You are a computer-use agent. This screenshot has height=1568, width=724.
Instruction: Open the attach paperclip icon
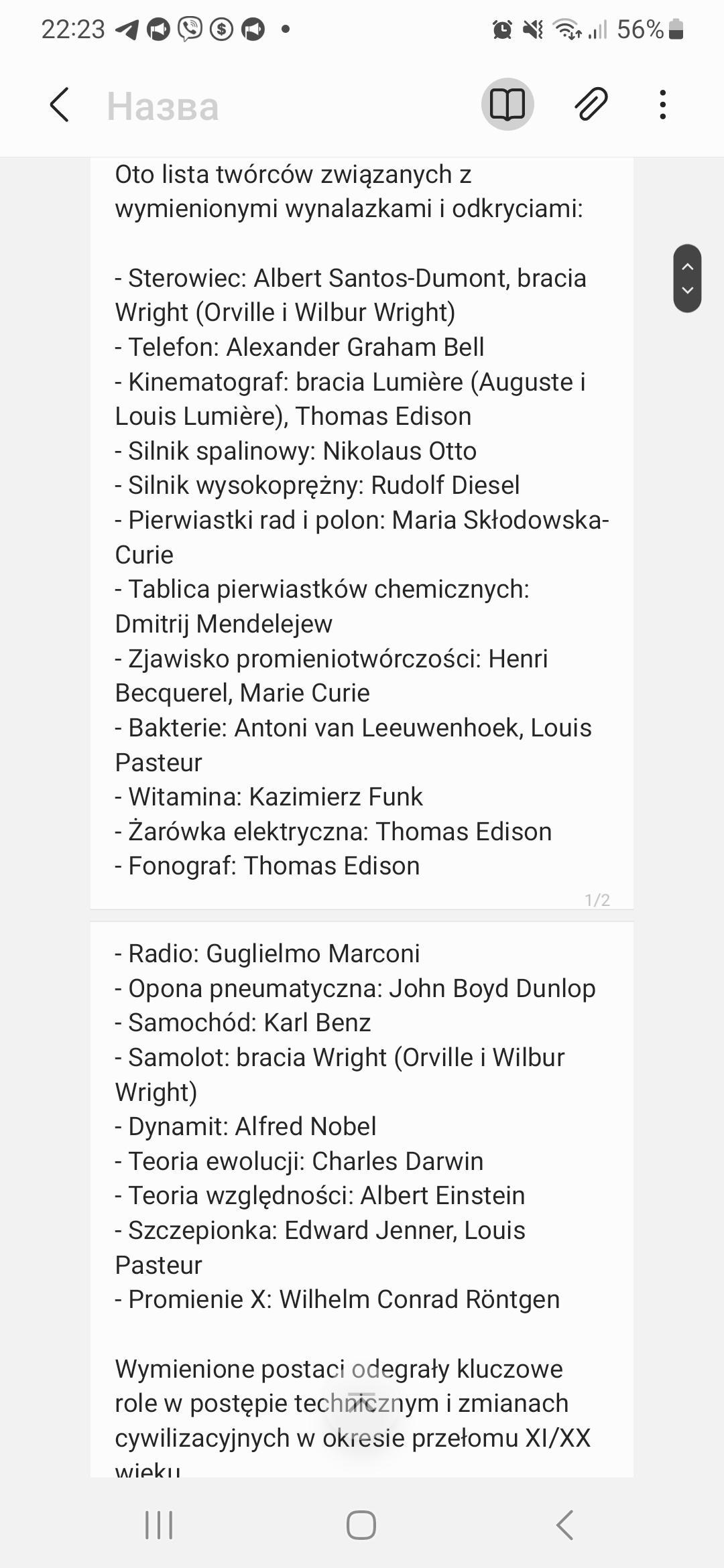591,105
